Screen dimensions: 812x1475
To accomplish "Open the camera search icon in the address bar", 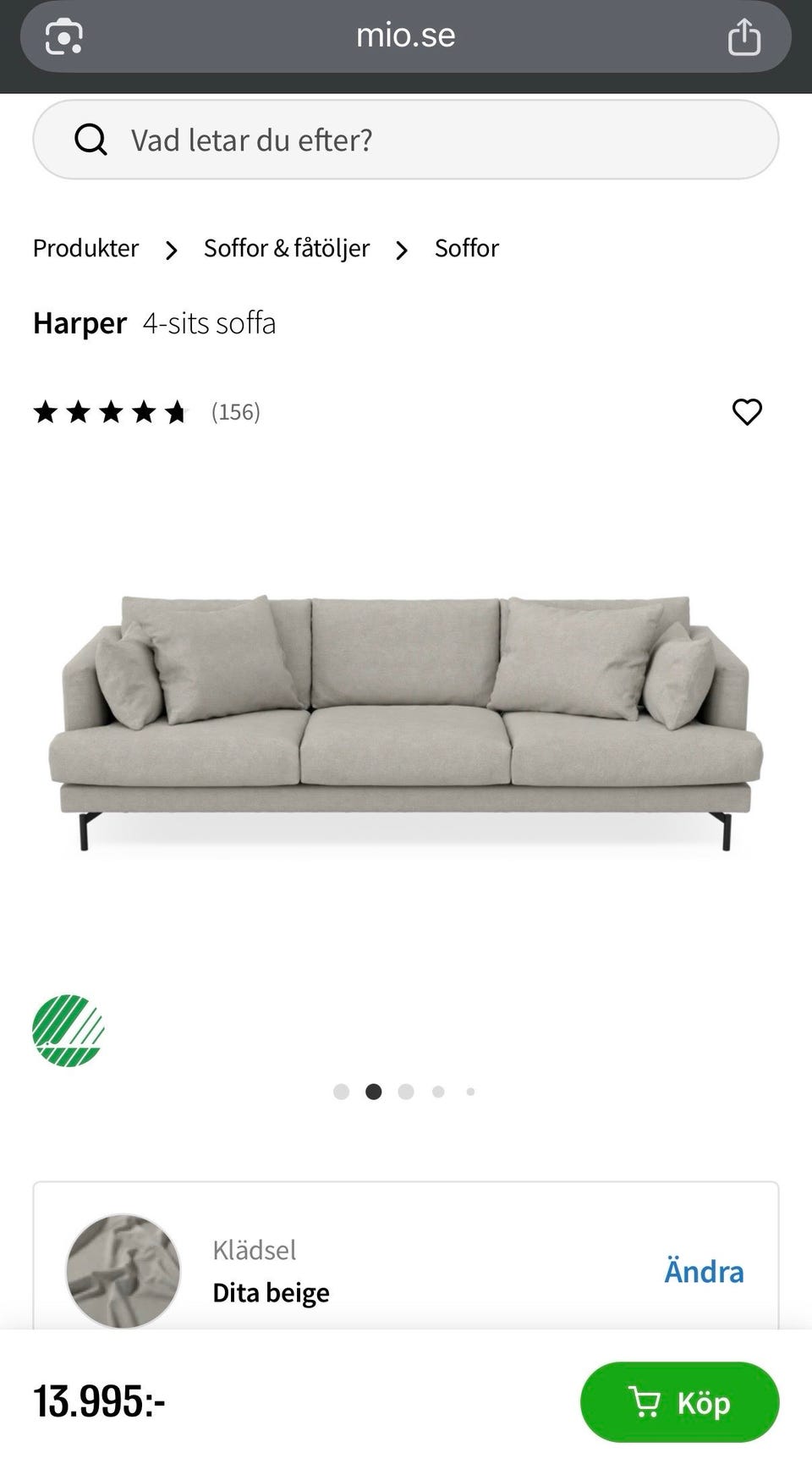I will tap(64, 37).
